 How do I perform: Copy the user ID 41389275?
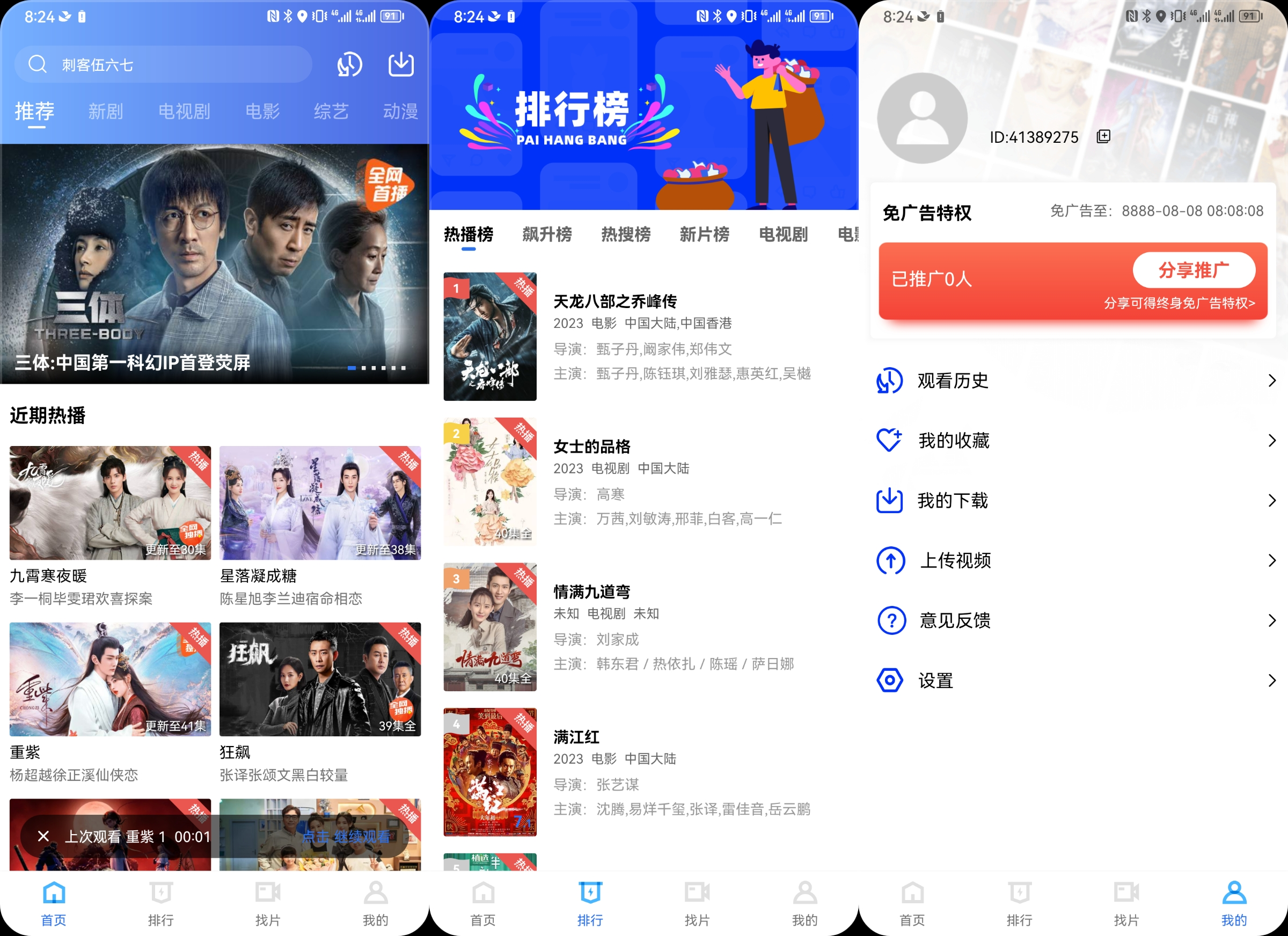pos(1103,137)
